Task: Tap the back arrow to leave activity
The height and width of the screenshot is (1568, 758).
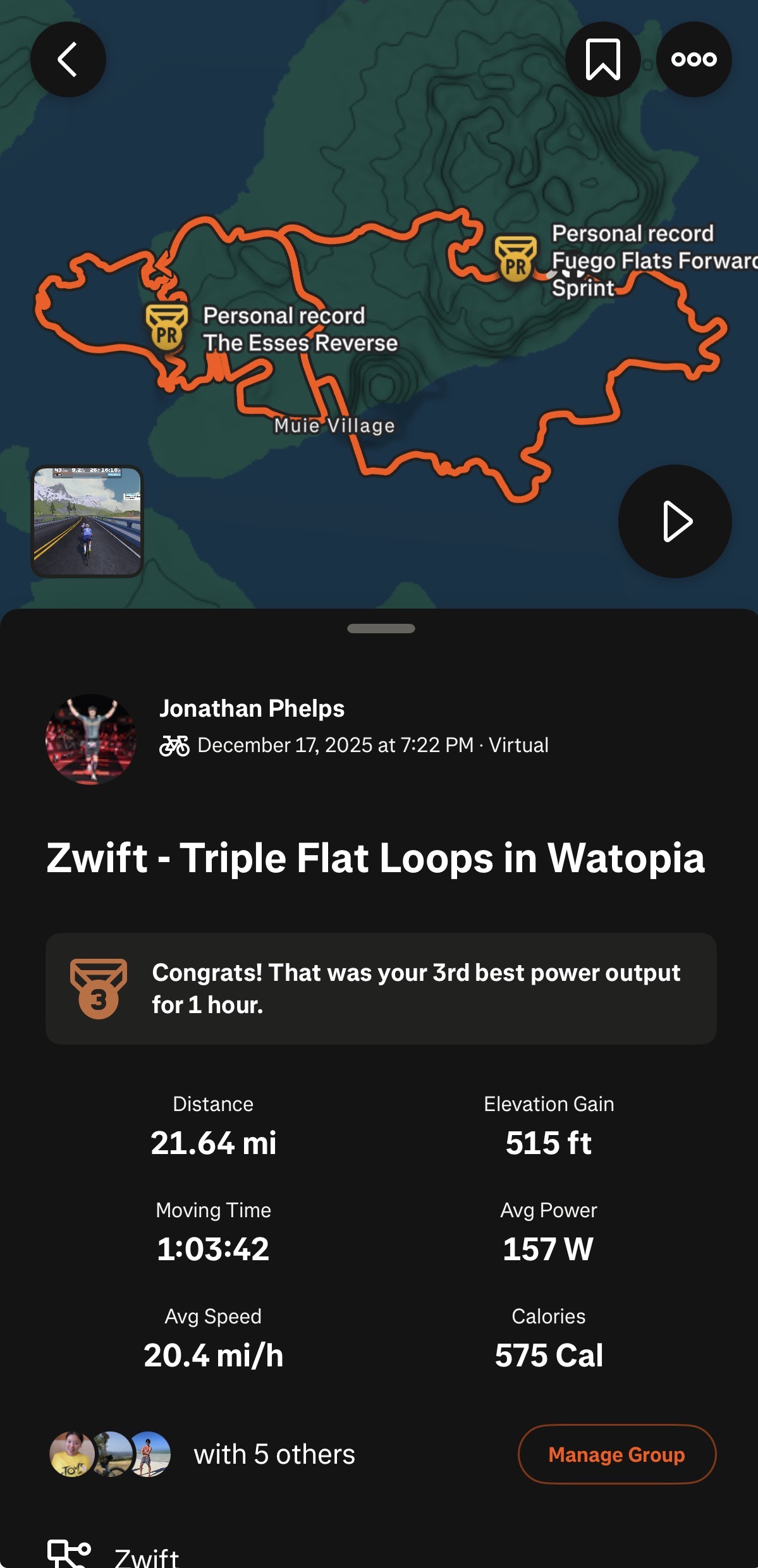Action: click(68, 58)
